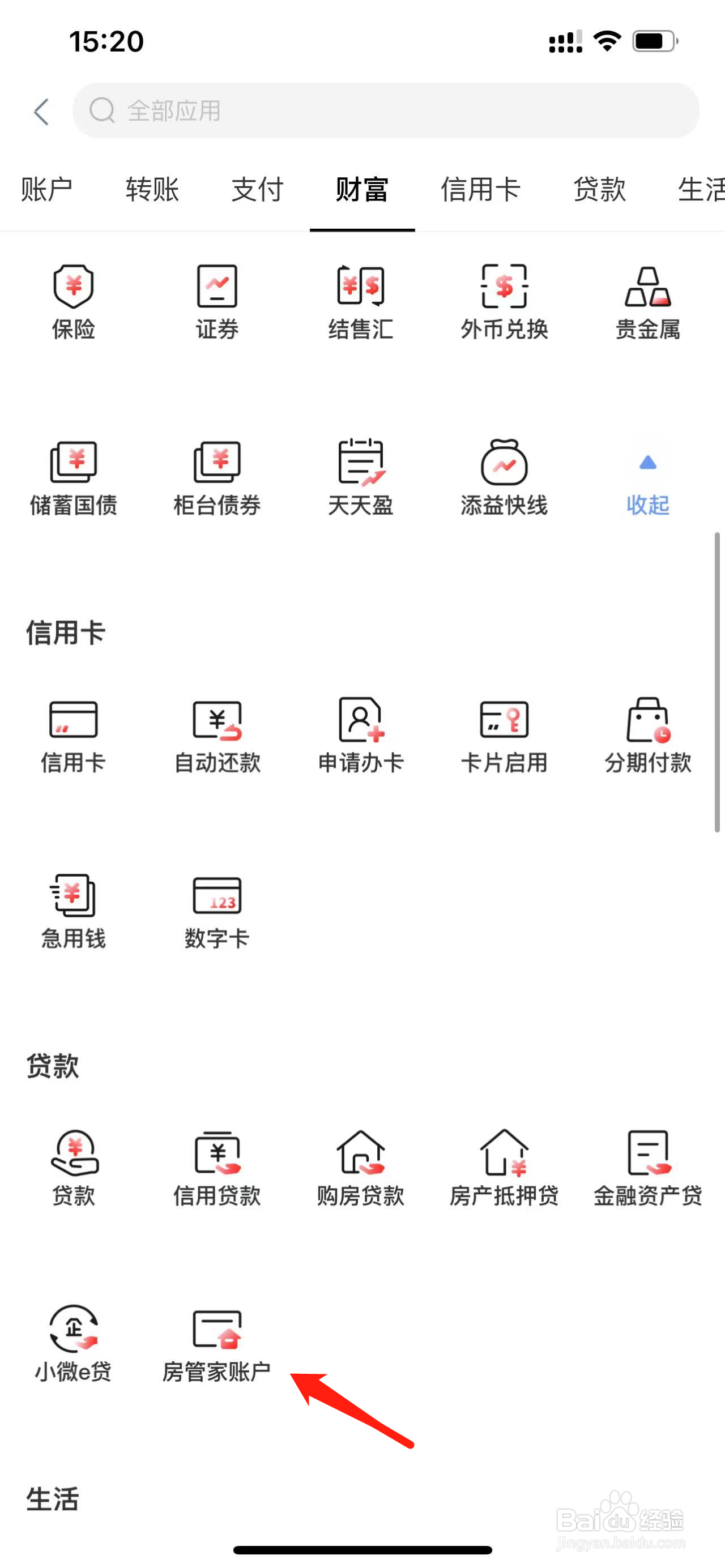
Task: Select 卡片启用 card activation
Action: (x=504, y=733)
